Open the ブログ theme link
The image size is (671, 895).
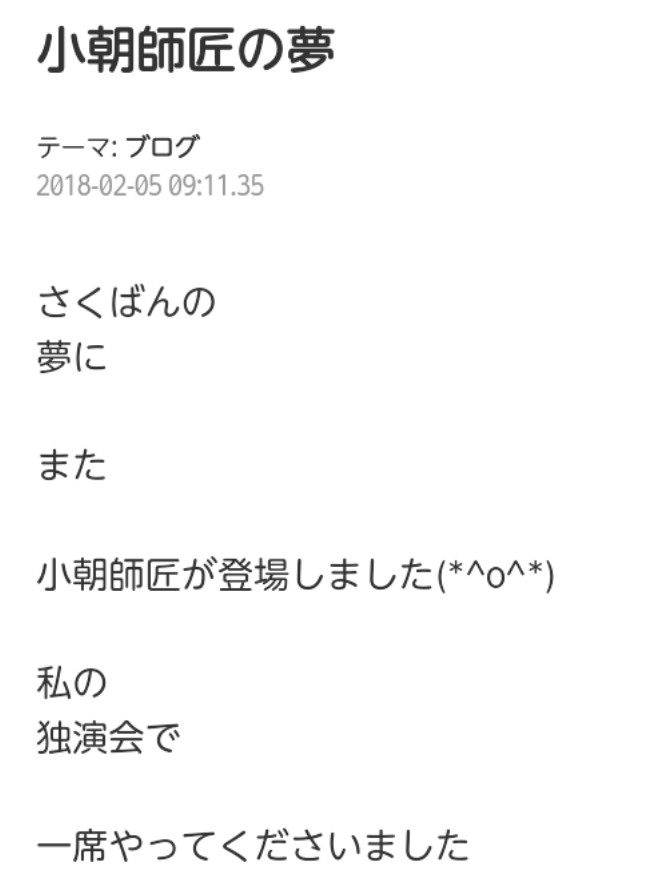coord(162,147)
